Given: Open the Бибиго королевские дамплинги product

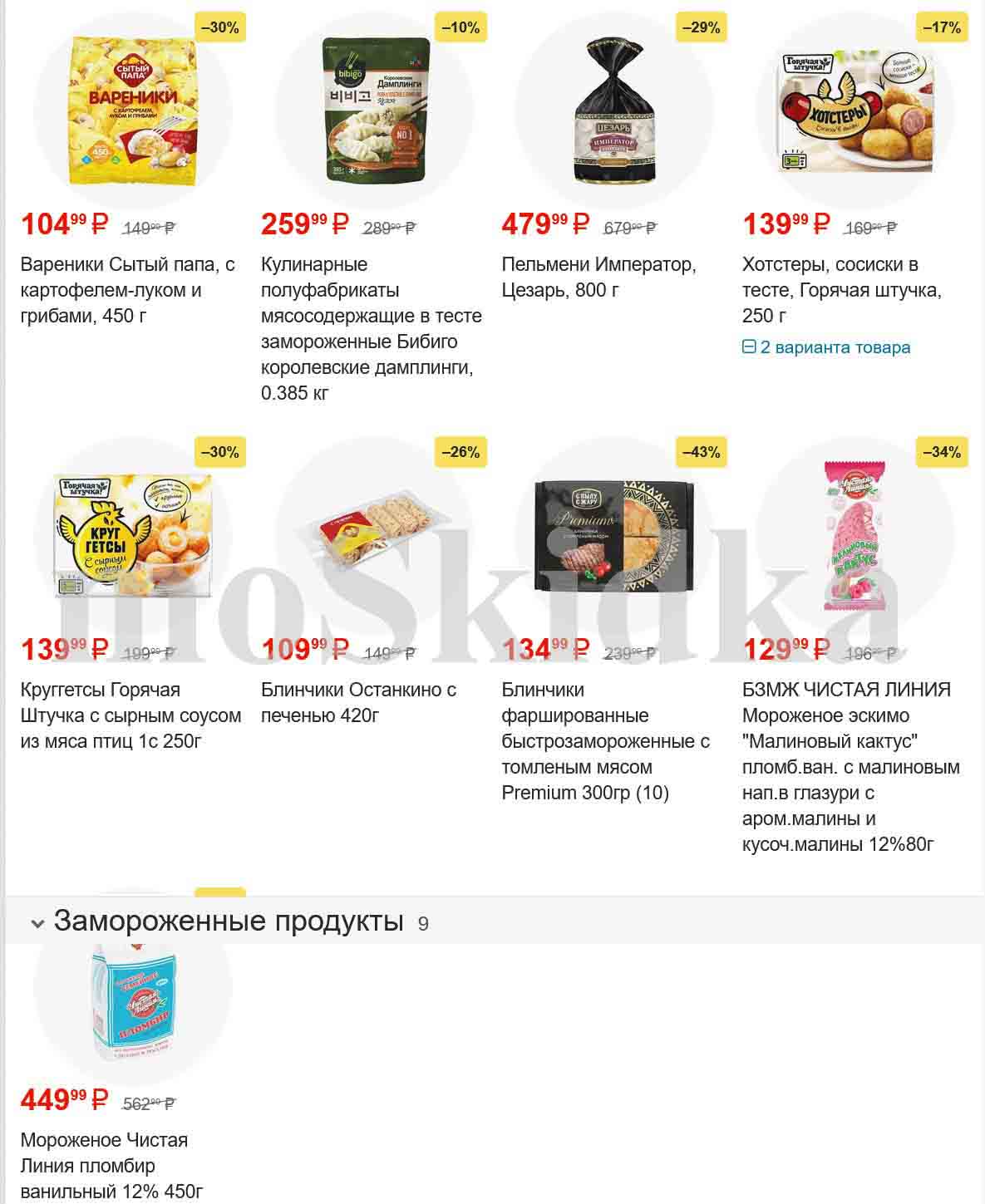Looking at the screenshot, I should pyautogui.click(x=371, y=328).
